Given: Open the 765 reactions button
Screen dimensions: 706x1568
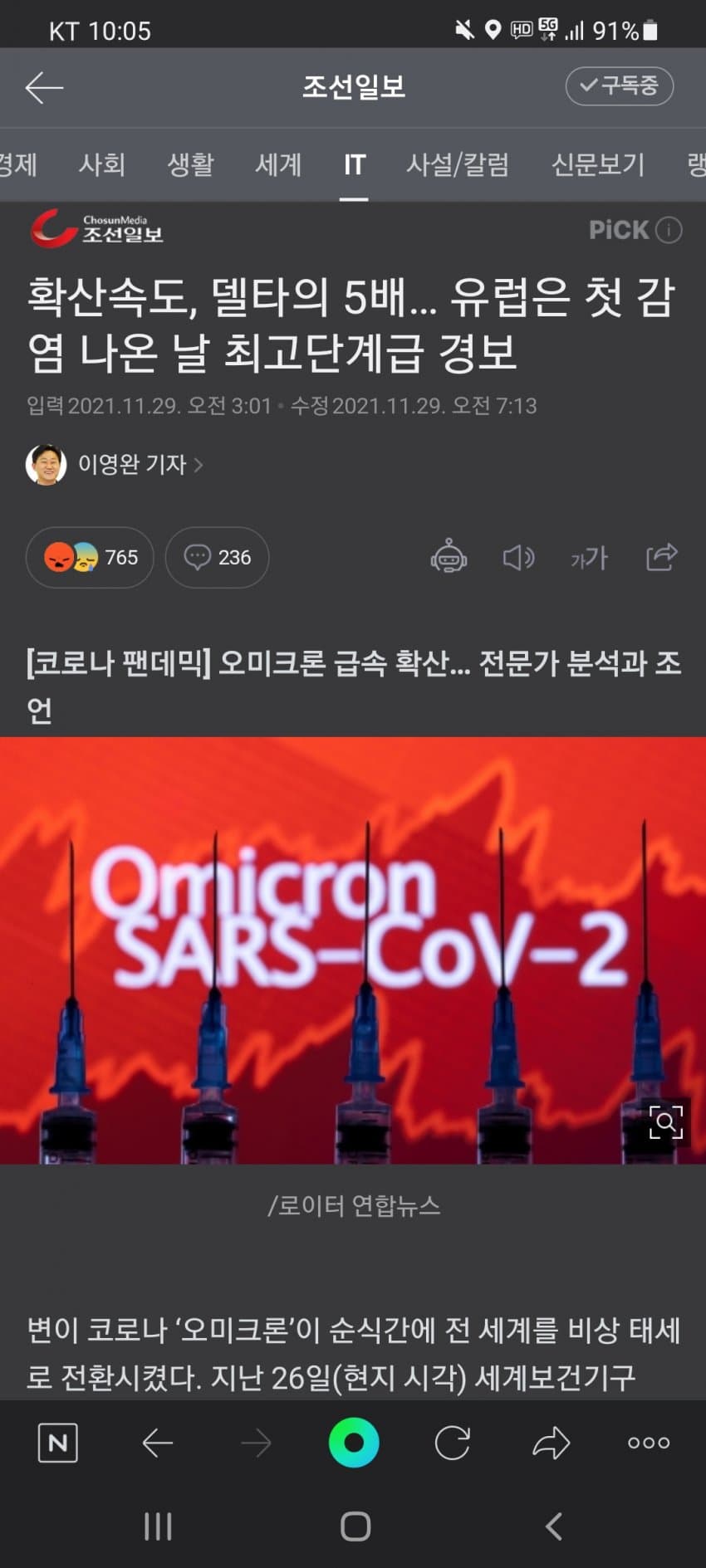Looking at the screenshot, I should pyautogui.click(x=90, y=557).
